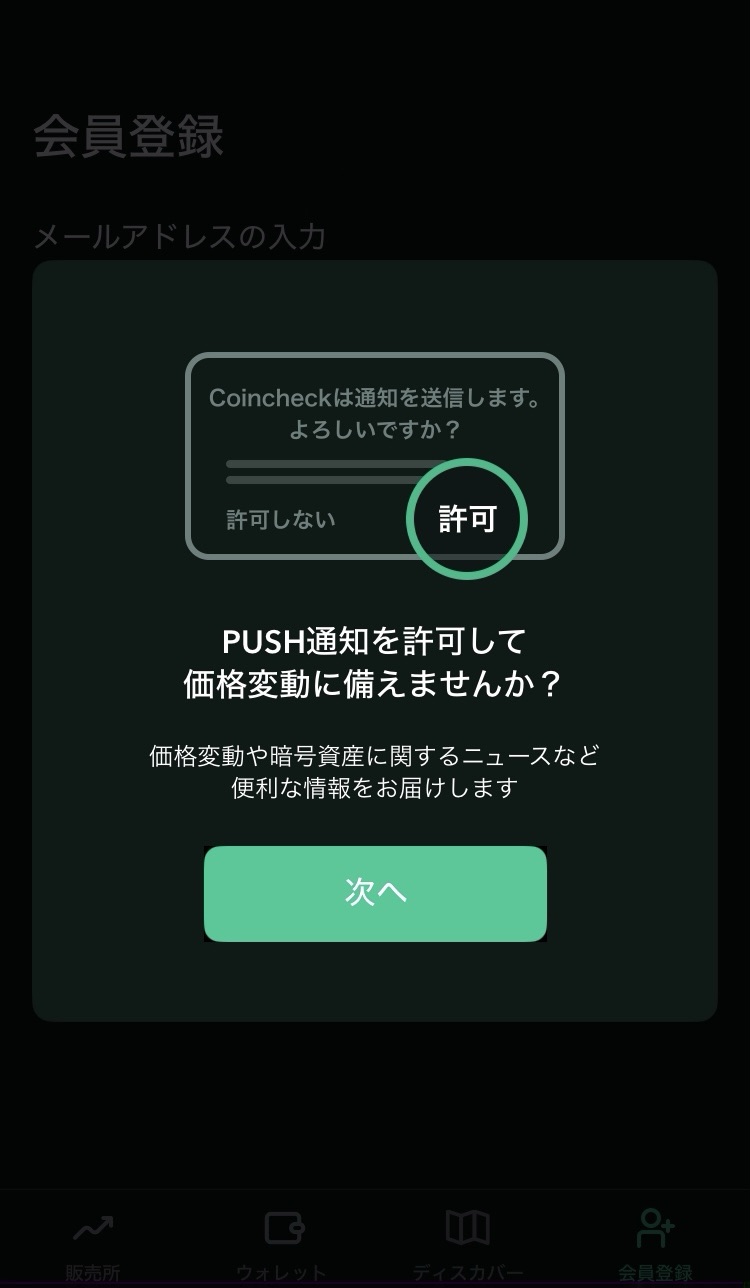Tap the 次へ button
This screenshot has height=1288, width=750.
coord(375,893)
